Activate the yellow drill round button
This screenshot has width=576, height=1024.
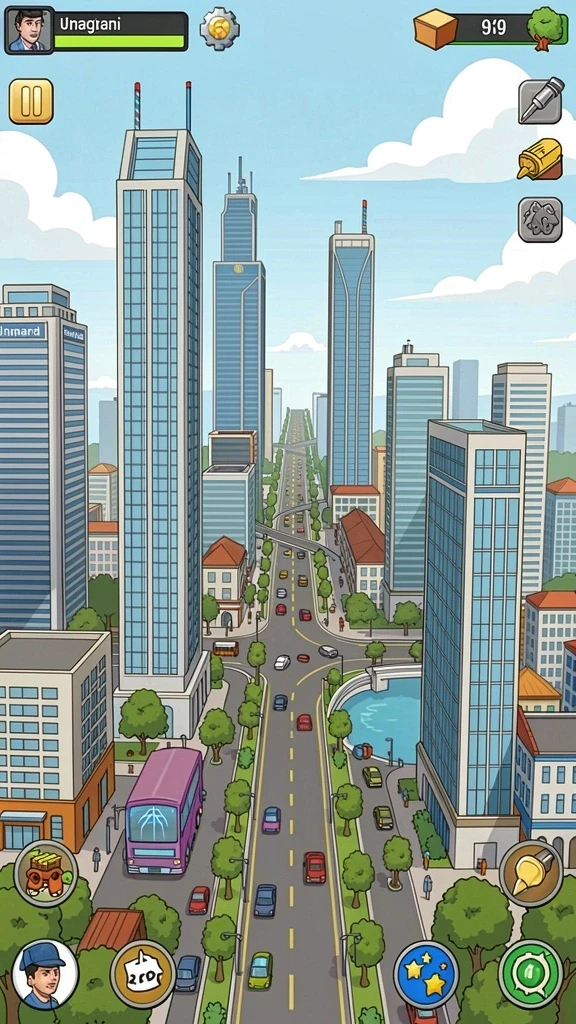pos(531,873)
